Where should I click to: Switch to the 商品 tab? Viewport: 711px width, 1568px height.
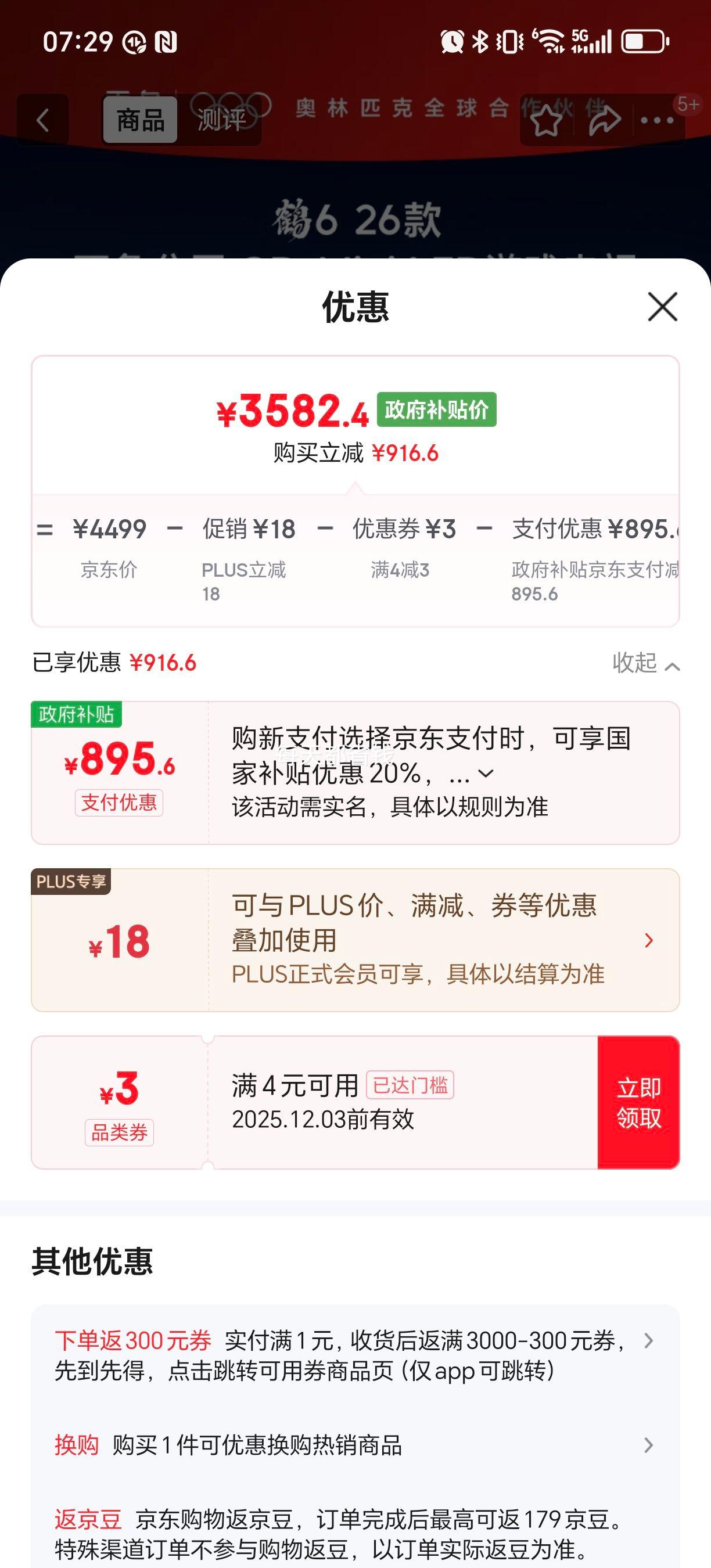click(139, 120)
